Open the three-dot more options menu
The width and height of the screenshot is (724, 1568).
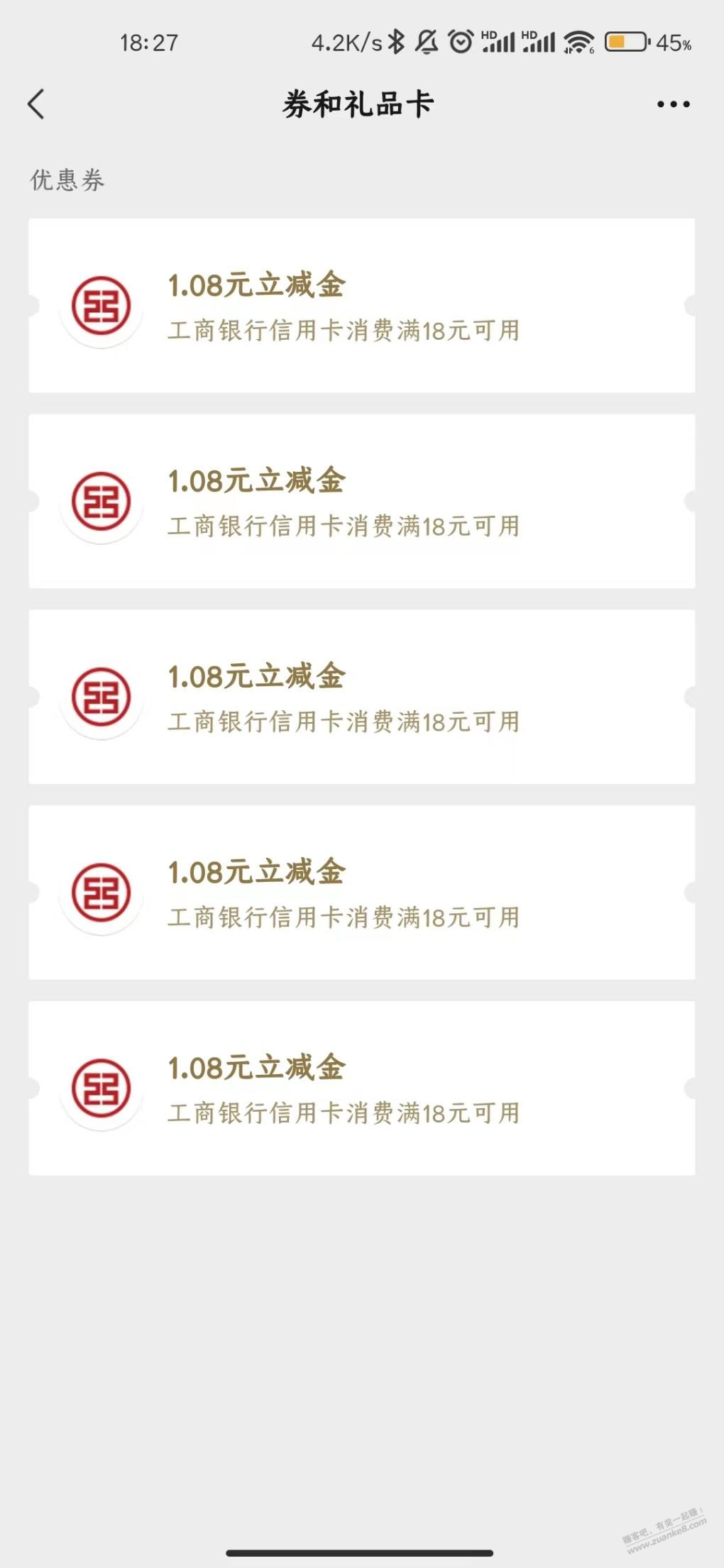pyautogui.click(x=673, y=104)
